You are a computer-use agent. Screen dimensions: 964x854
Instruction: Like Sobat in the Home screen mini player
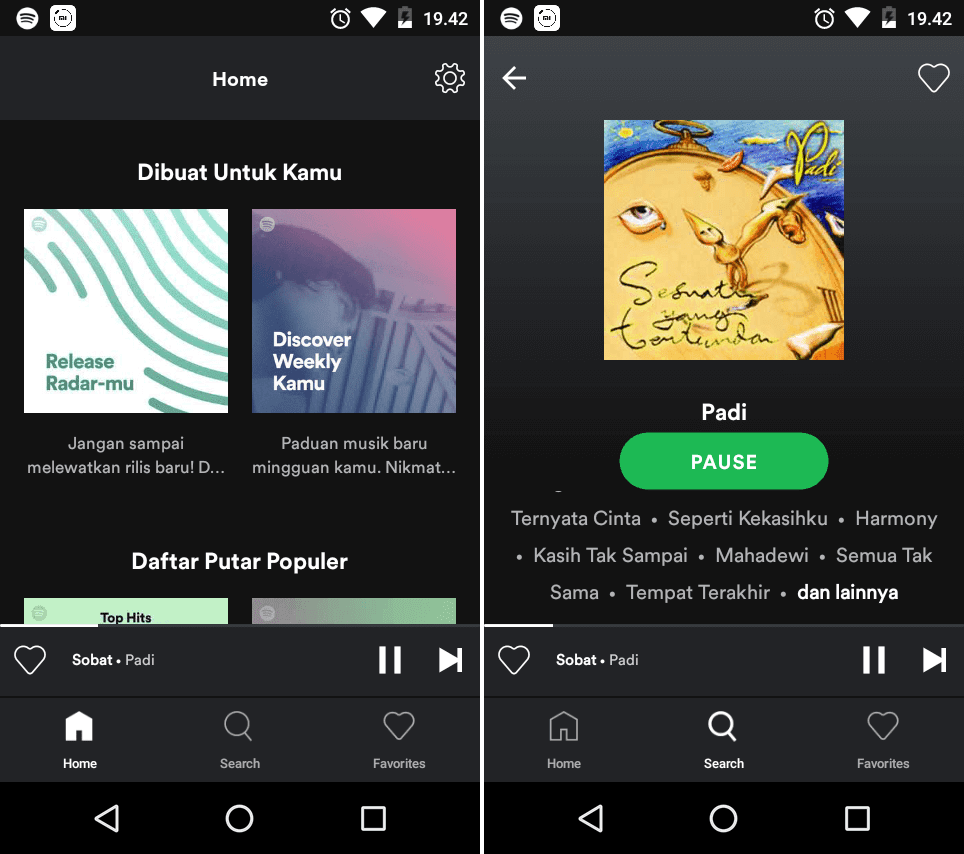[x=30, y=660]
